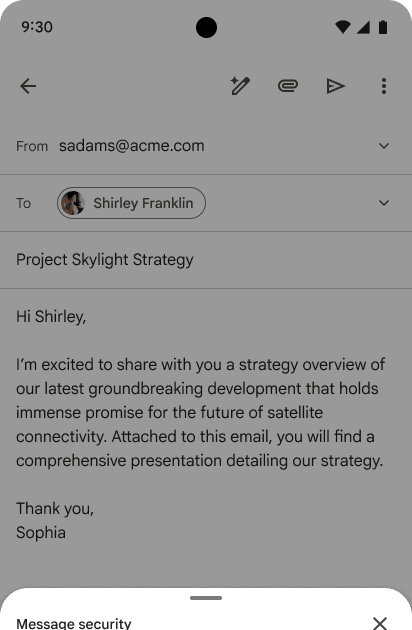Tap the email body text
This screenshot has width=412, height=630.
coord(200,424)
